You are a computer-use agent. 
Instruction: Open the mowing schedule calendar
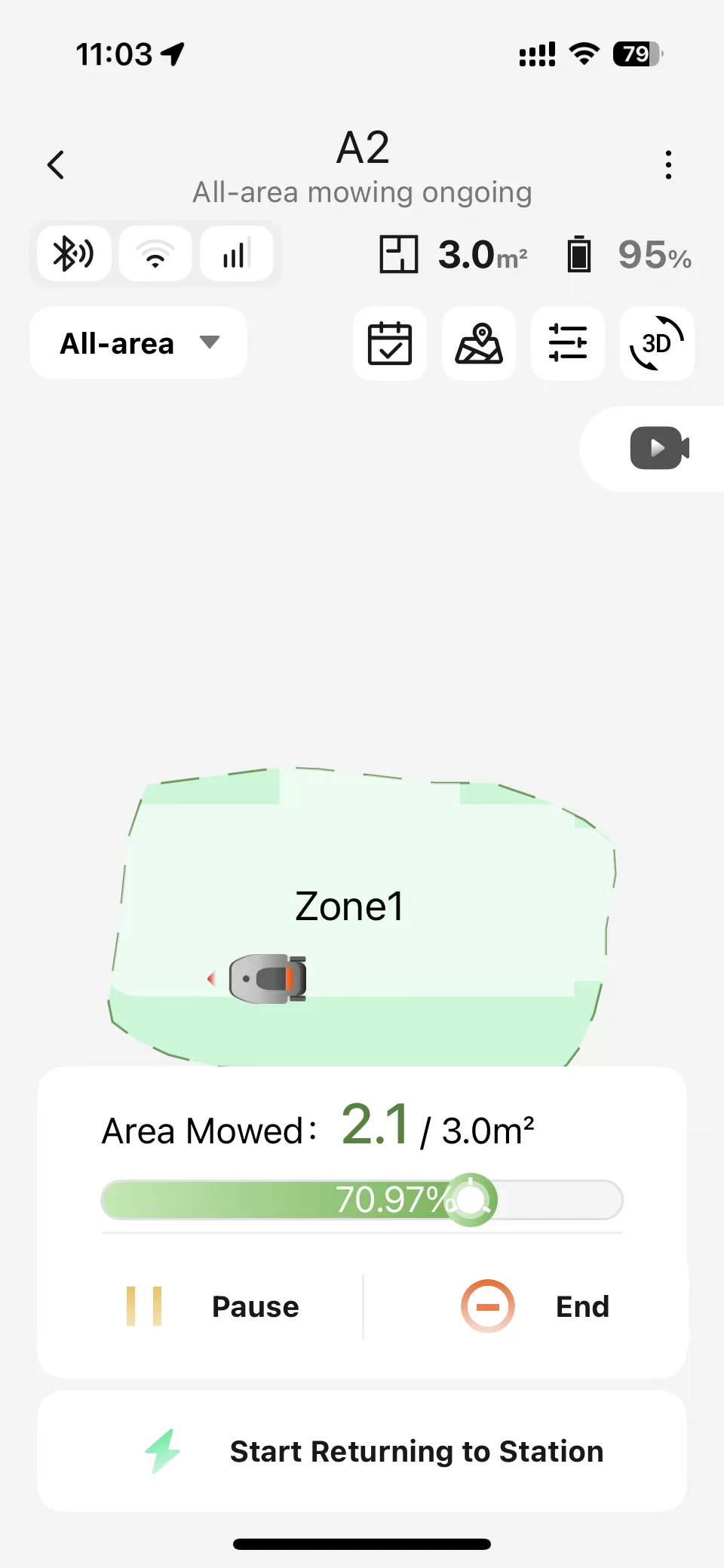click(x=390, y=344)
